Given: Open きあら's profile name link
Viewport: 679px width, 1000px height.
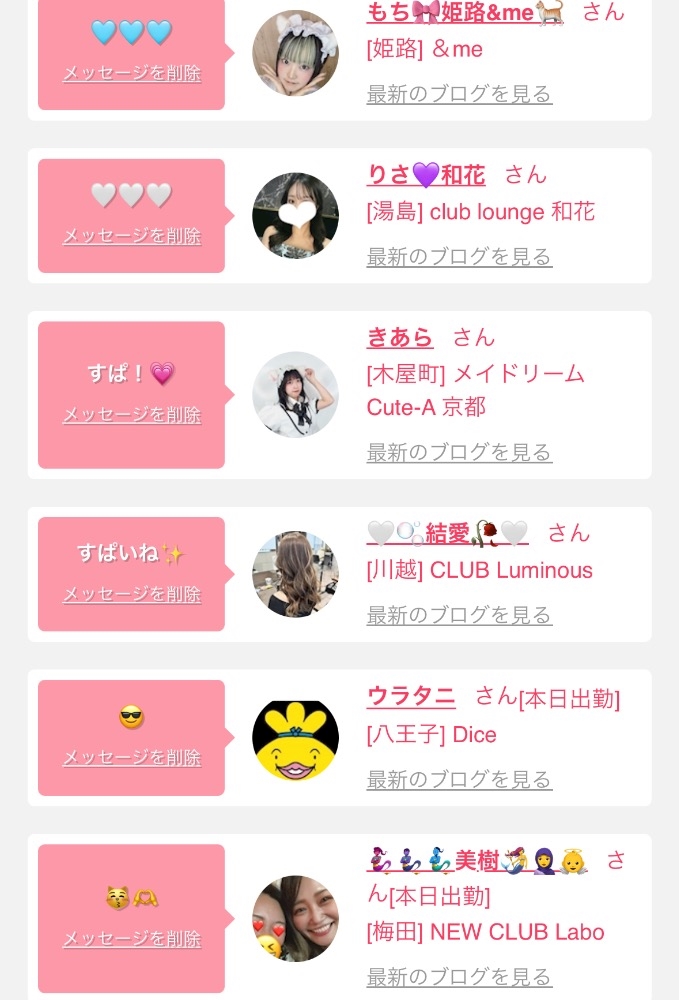Looking at the screenshot, I should pyautogui.click(x=400, y=337).
